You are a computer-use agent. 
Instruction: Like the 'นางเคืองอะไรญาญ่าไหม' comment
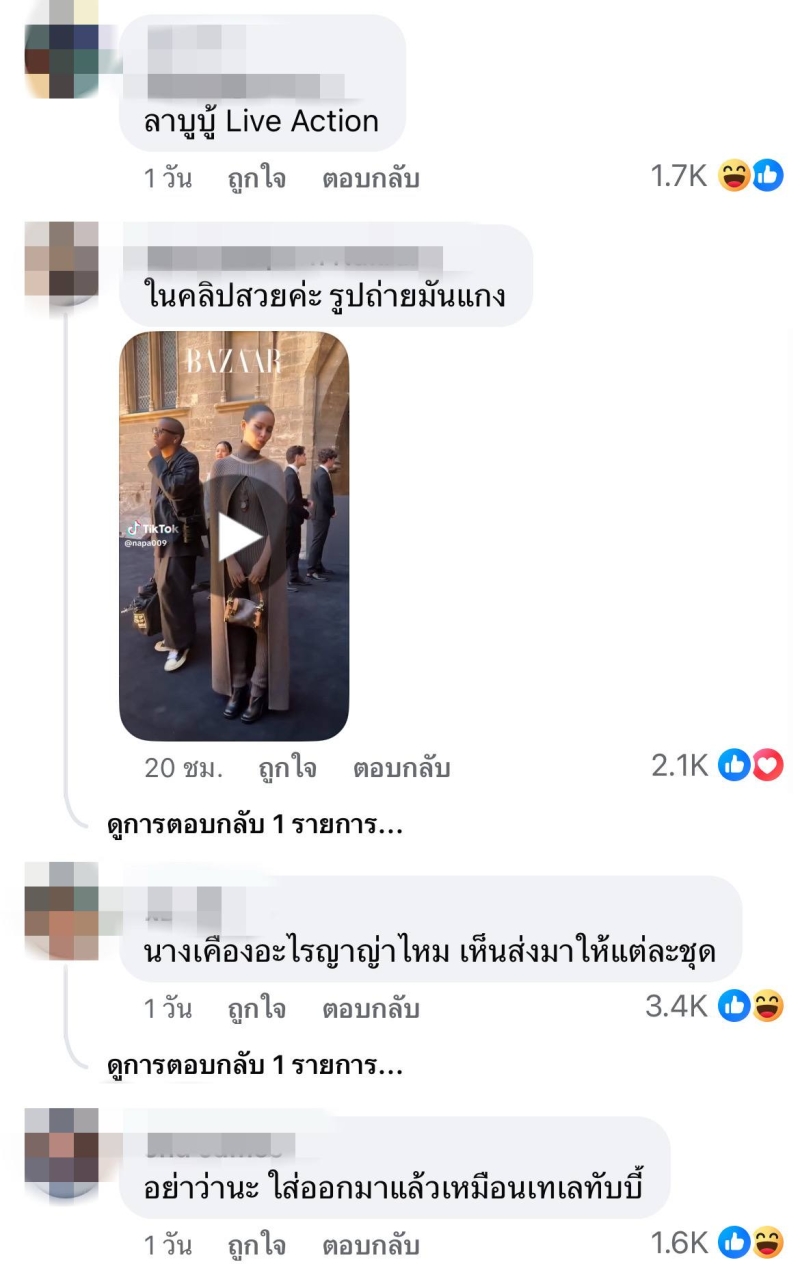click(x=257, y=1009)
